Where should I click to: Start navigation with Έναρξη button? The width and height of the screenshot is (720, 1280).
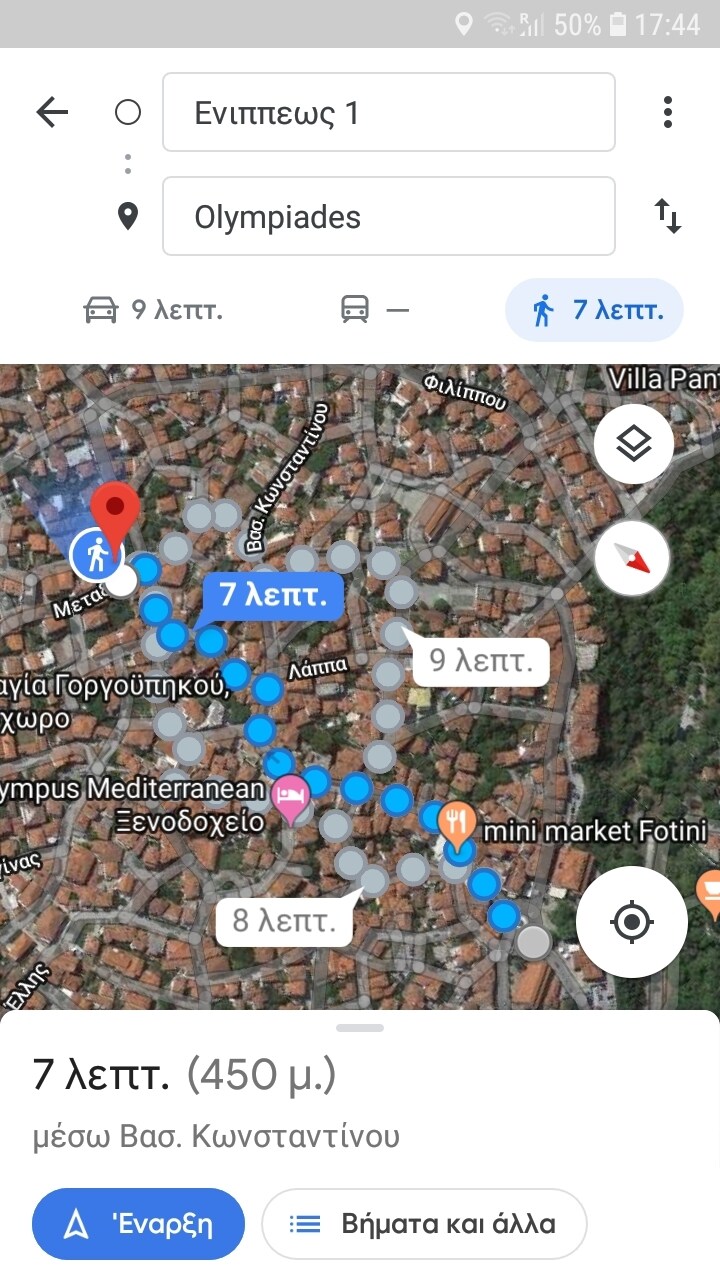pos(138,1224)
